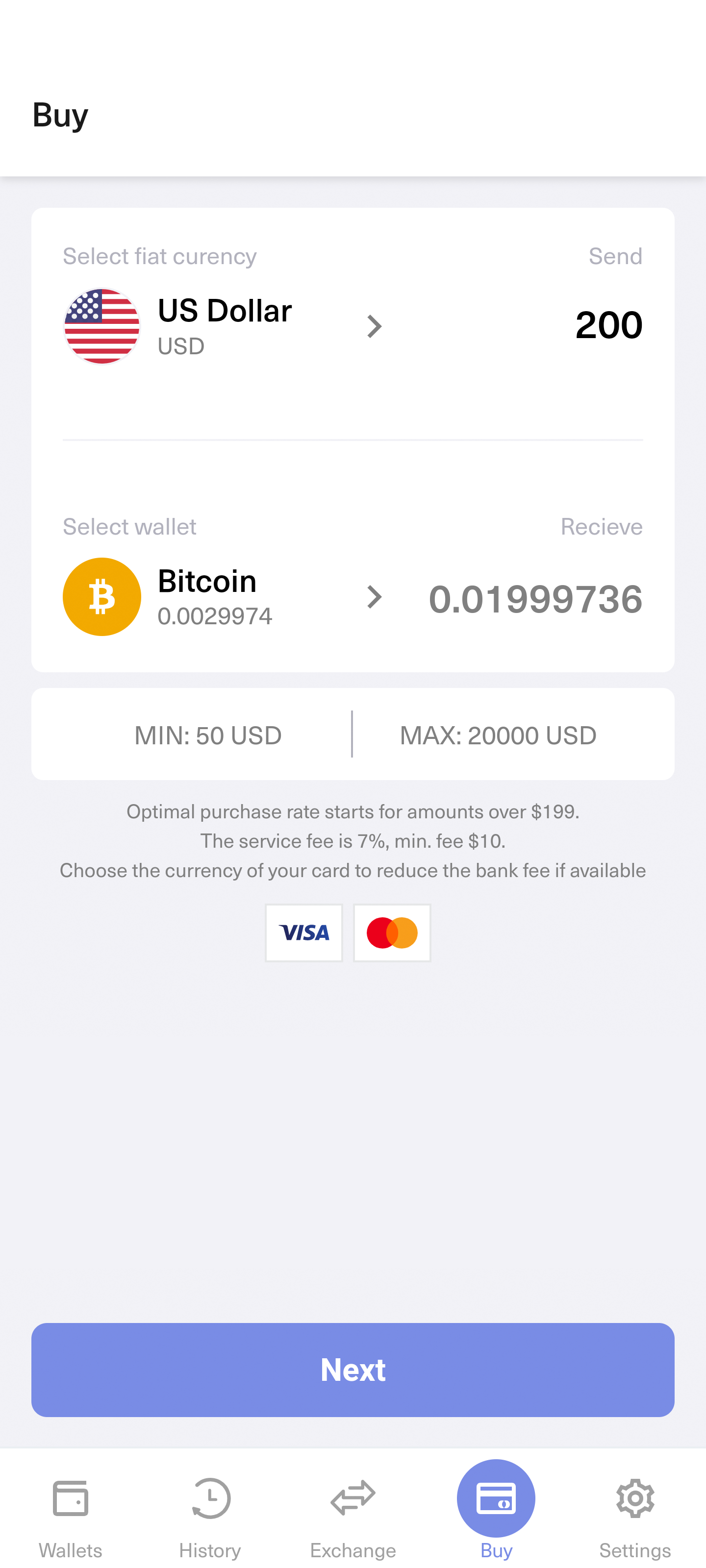This screenshot has width=706, height=1568.
Task: Open the Settings gear icon
Action: [635, 1498]
